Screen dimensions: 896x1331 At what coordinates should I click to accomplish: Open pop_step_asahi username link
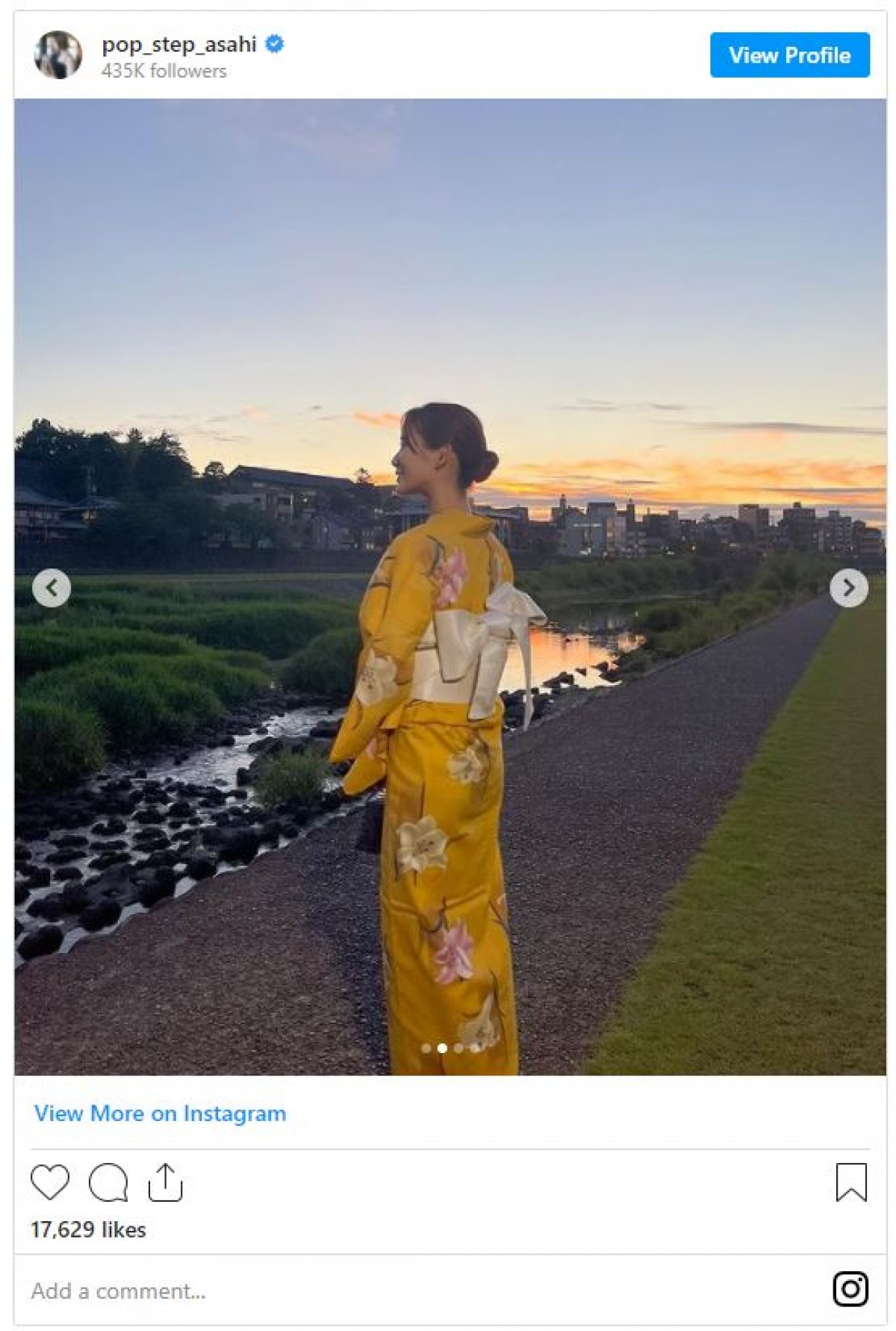tap(179, 45)
